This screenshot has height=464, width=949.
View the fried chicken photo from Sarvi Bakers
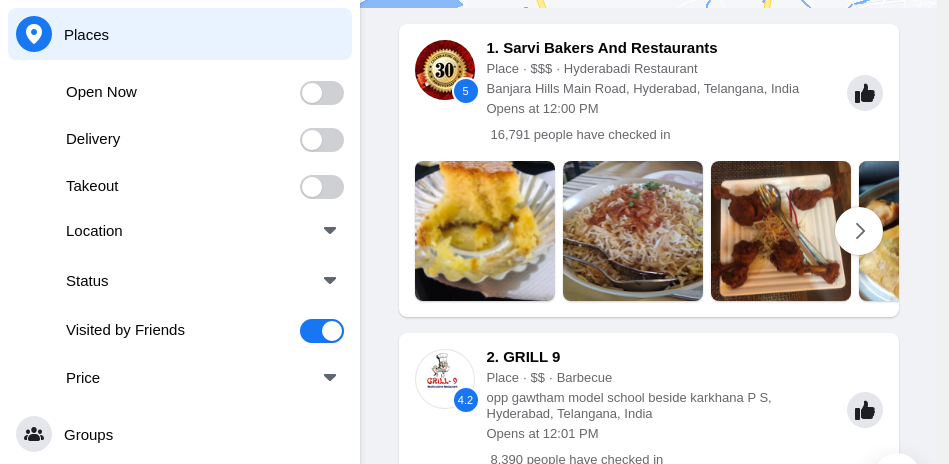(780, 231)
